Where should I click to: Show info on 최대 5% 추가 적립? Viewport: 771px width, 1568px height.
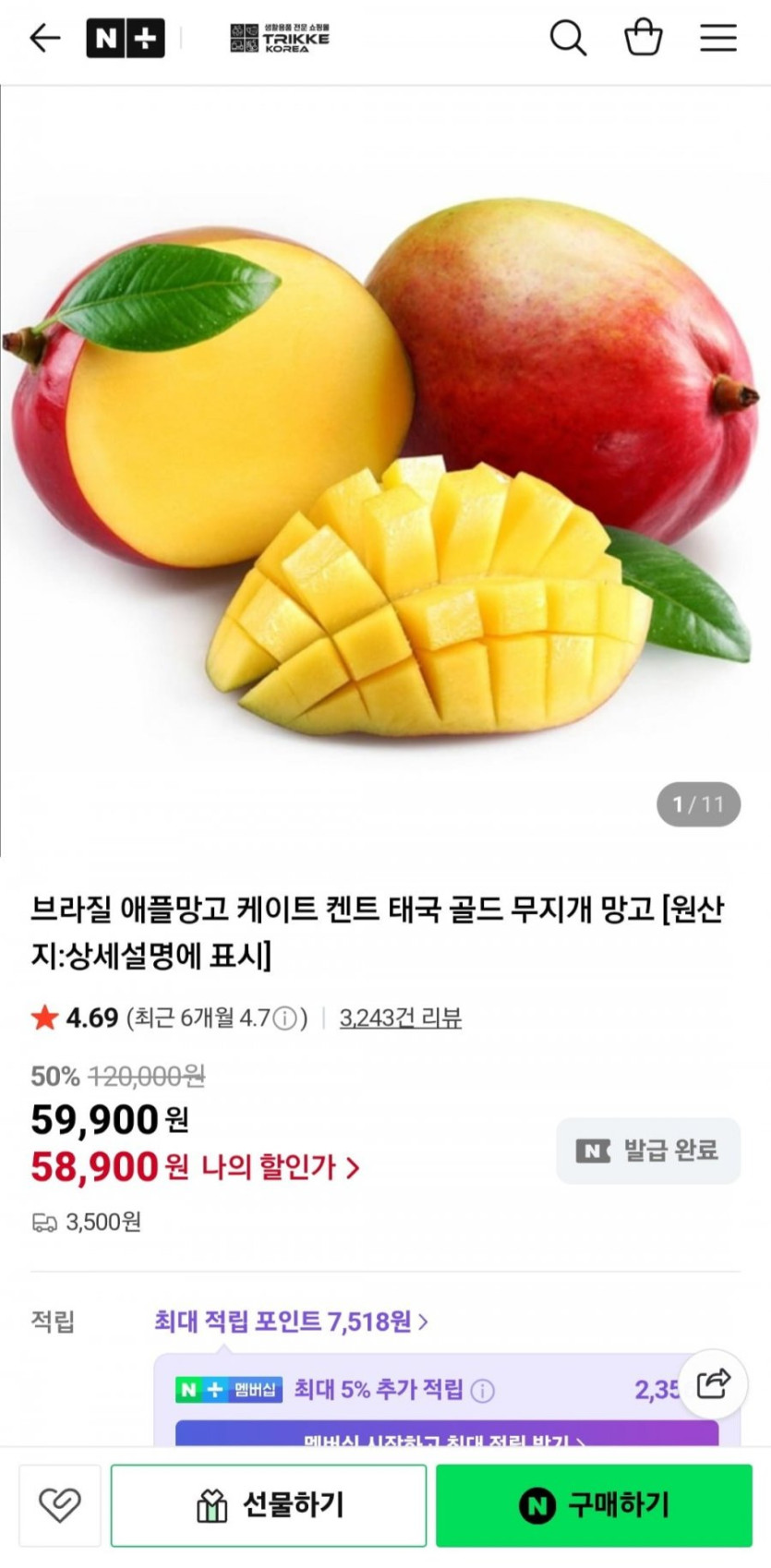(483, 1390)
